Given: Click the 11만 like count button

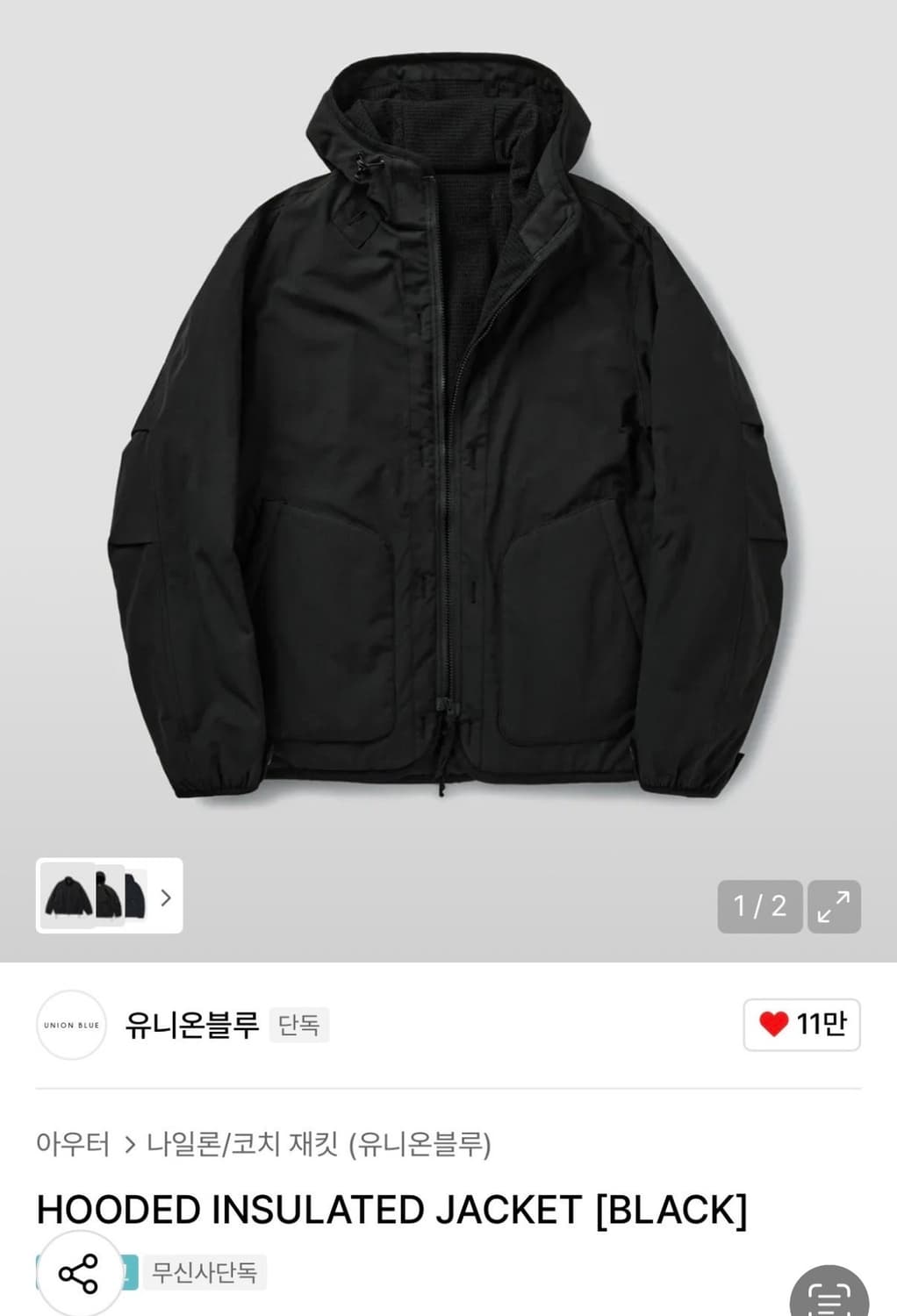Looking at the screenshot, I should 800,1025.
